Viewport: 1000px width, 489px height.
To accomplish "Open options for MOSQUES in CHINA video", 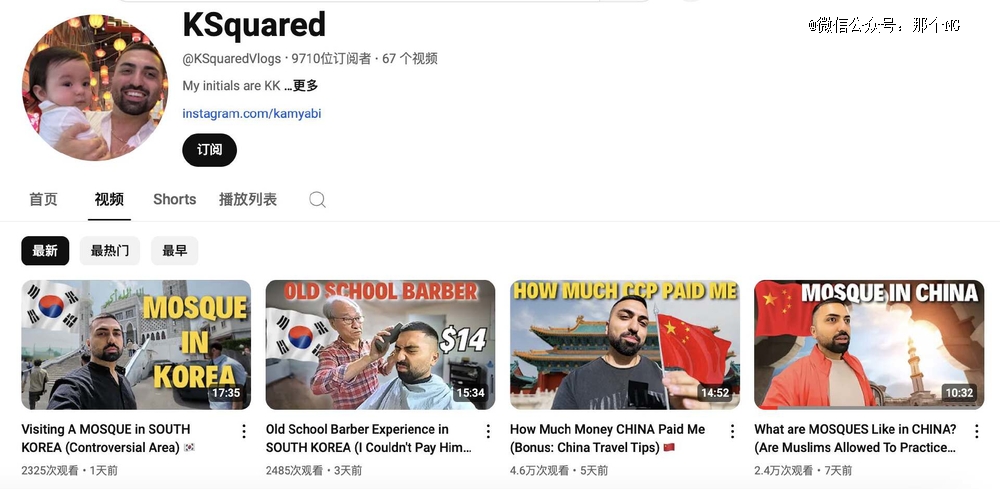I will [x=977, y=431].
